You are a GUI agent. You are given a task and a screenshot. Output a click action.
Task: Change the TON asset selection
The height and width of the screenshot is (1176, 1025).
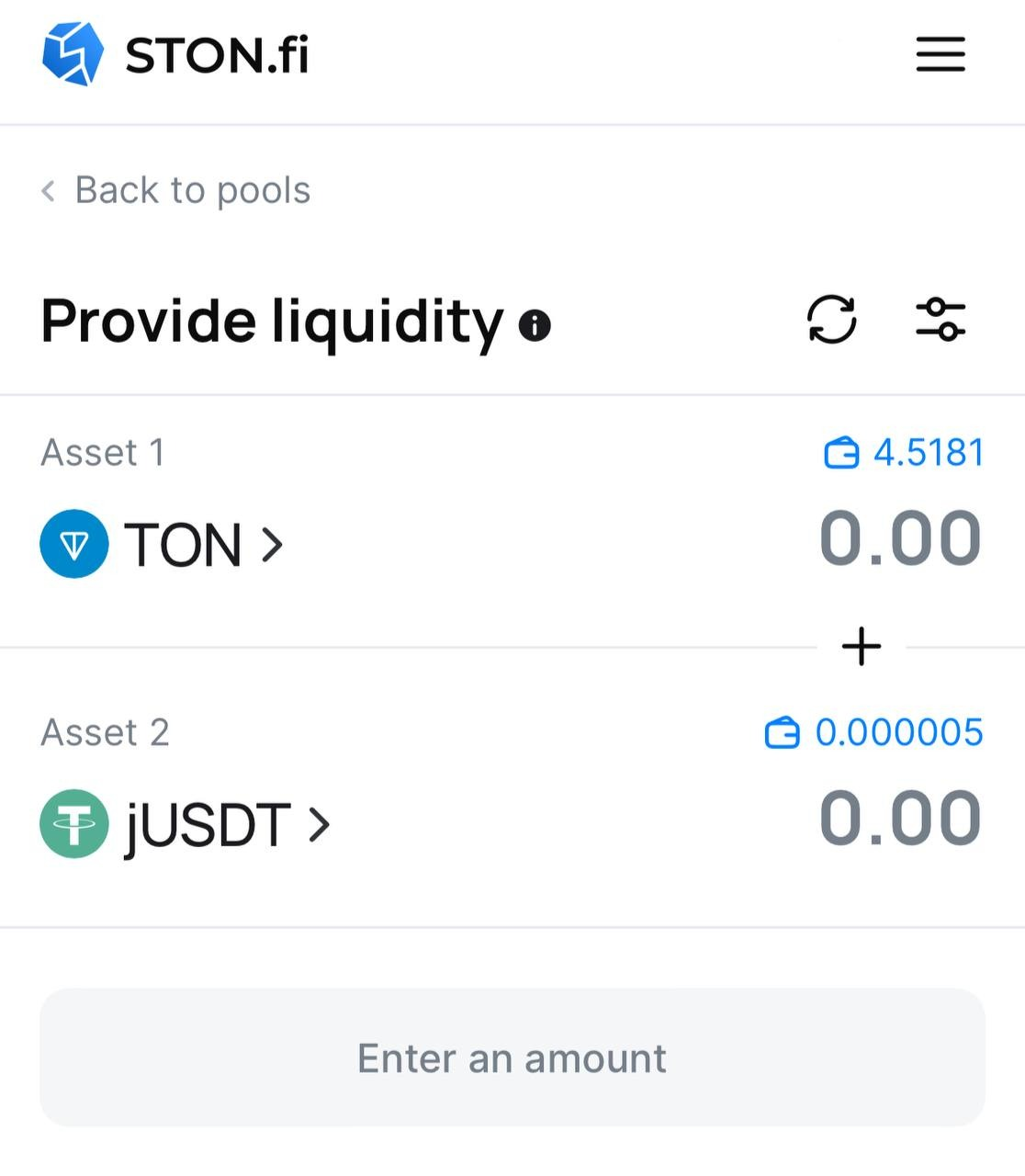coord(163,544)
